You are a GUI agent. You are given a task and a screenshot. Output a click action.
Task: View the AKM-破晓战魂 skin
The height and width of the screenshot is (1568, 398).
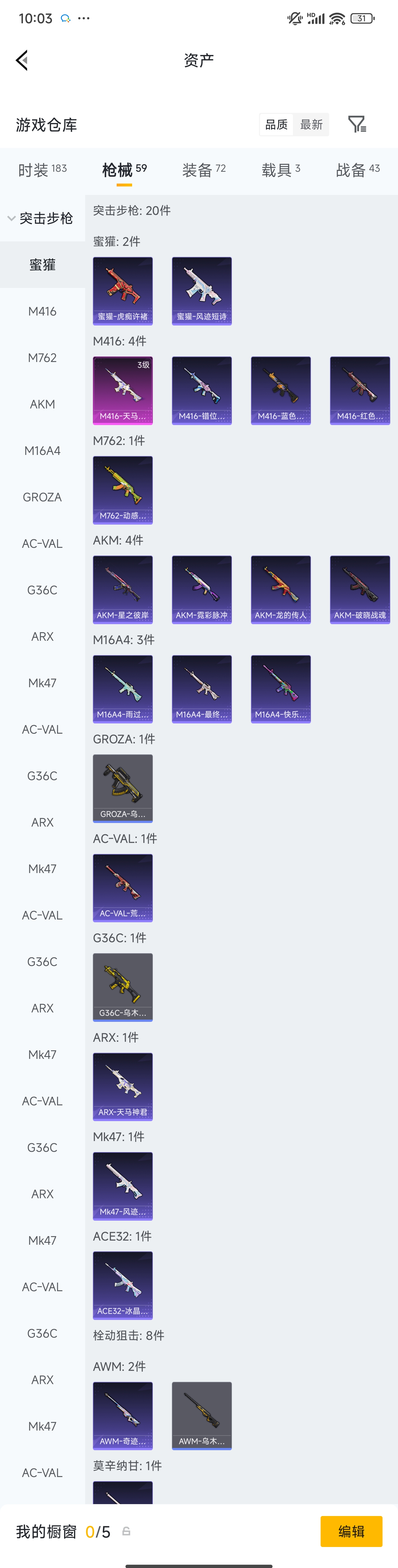click(360, 589)
